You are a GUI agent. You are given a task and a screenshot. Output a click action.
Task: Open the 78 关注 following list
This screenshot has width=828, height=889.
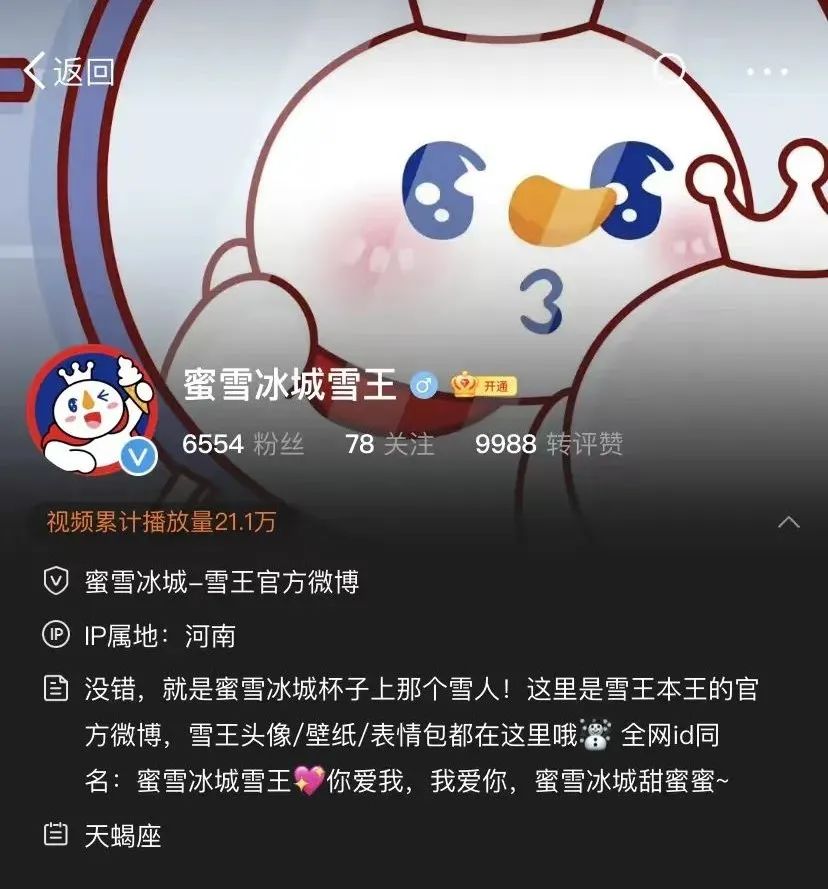(390, 444)
